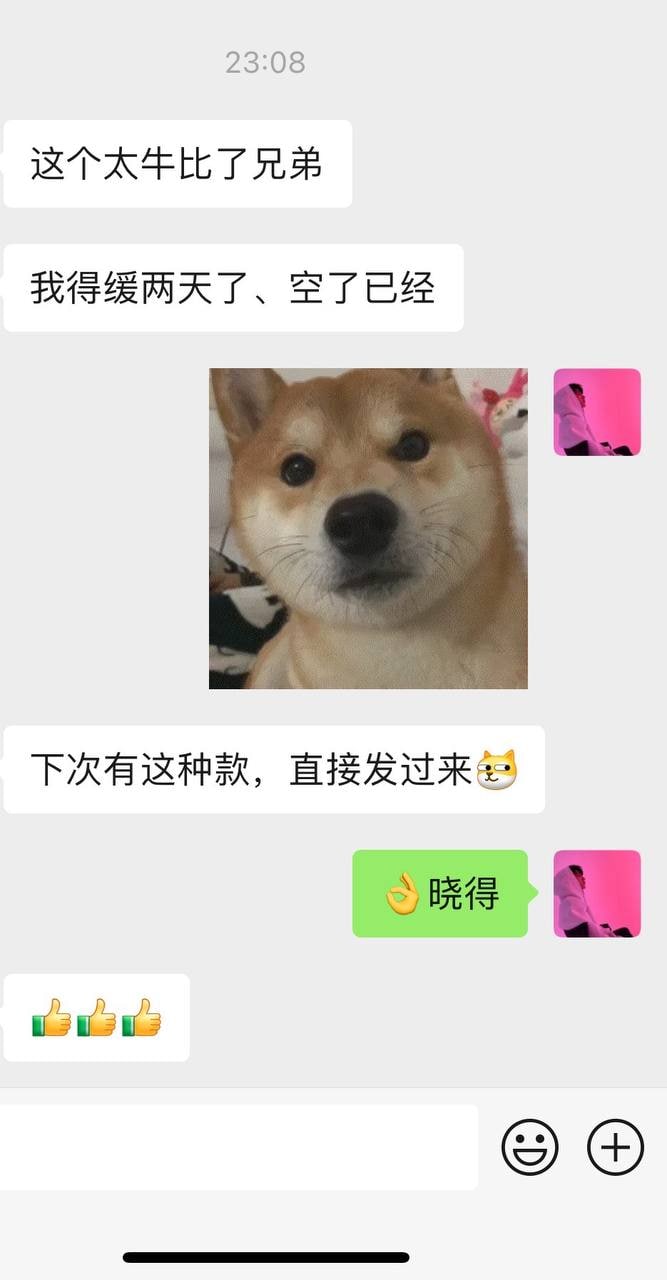Open the Shiba dog image message
Image resolution: width=667 pixels, height=1280 pixels.
coord(368,528)
